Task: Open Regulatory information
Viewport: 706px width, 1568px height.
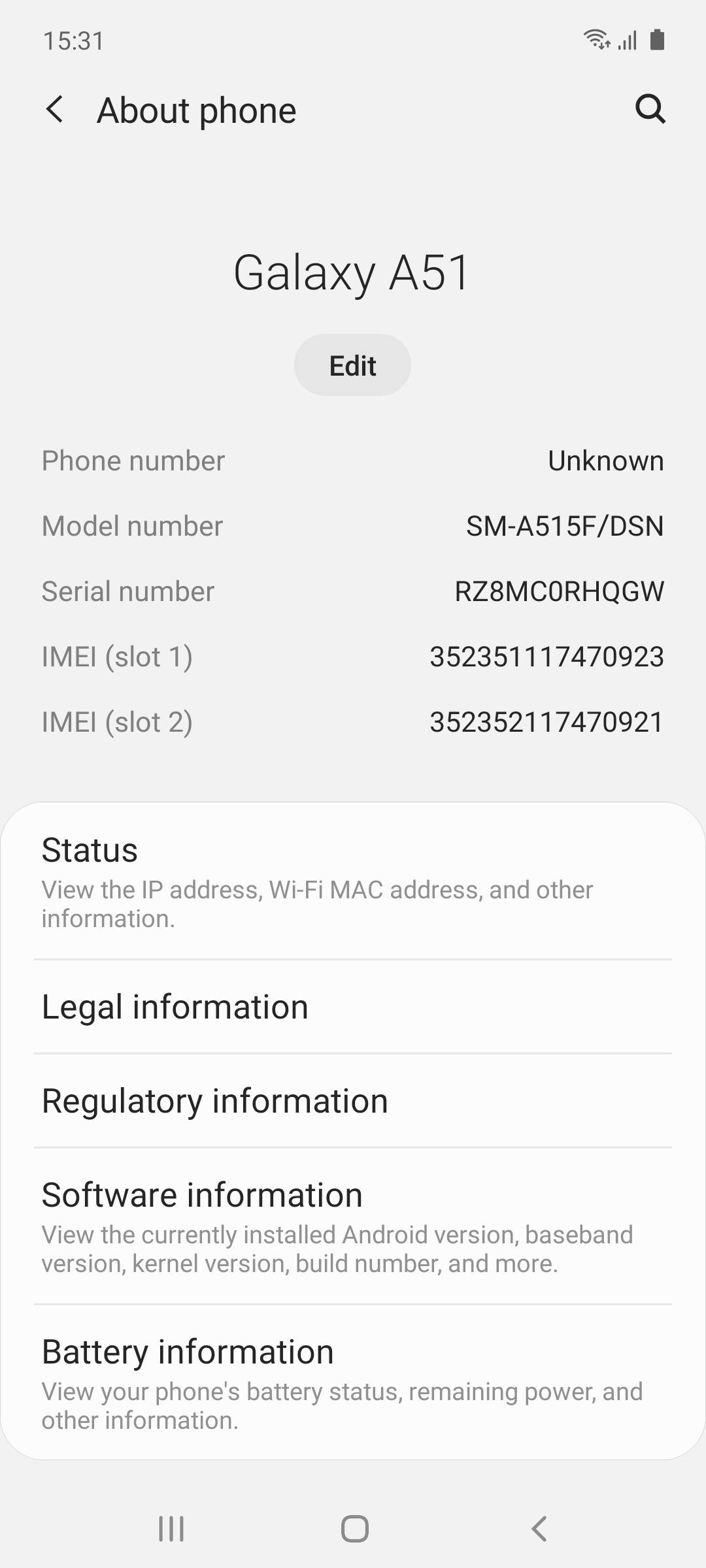Action: [x=353, y=1101]
